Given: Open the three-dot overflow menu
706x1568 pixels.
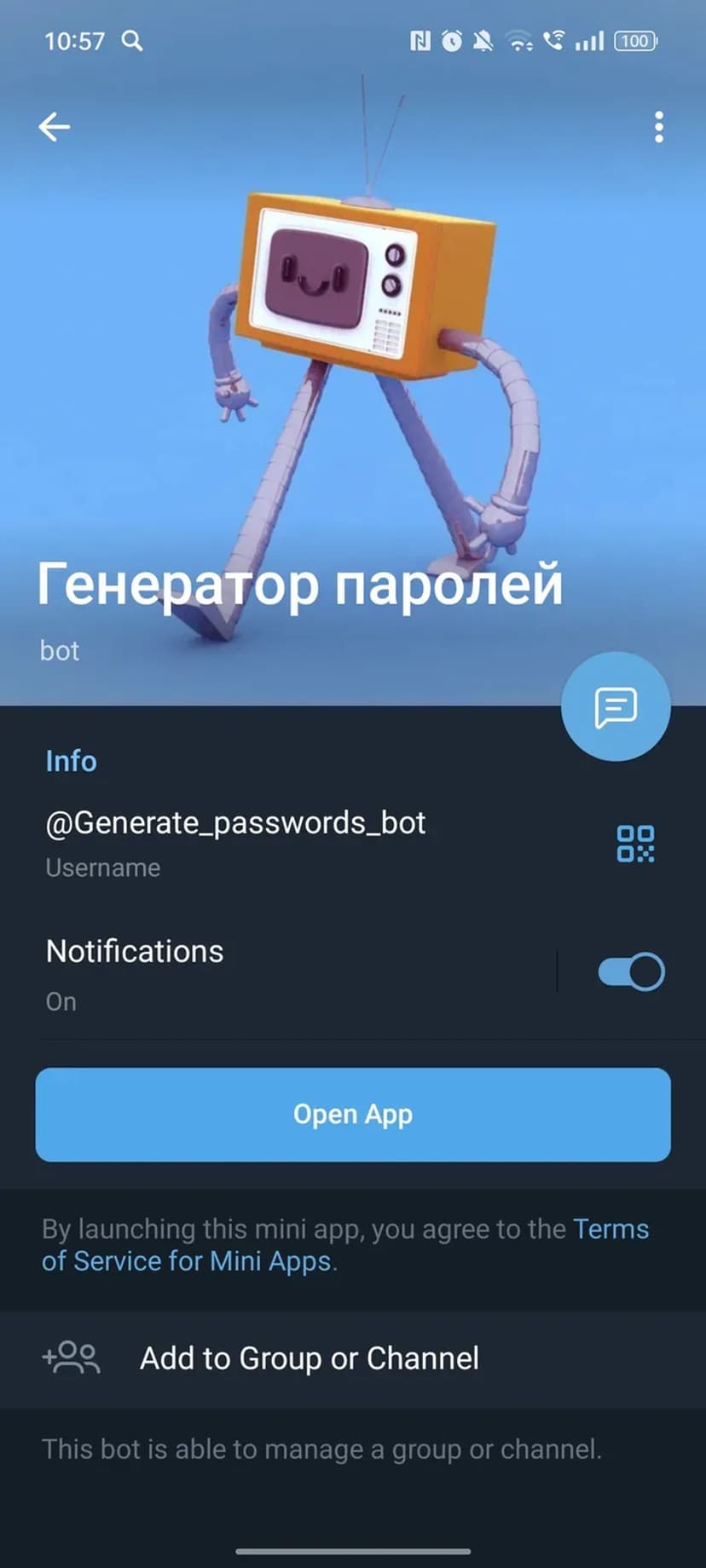Looking at the screenshot, I should (658, 127).
